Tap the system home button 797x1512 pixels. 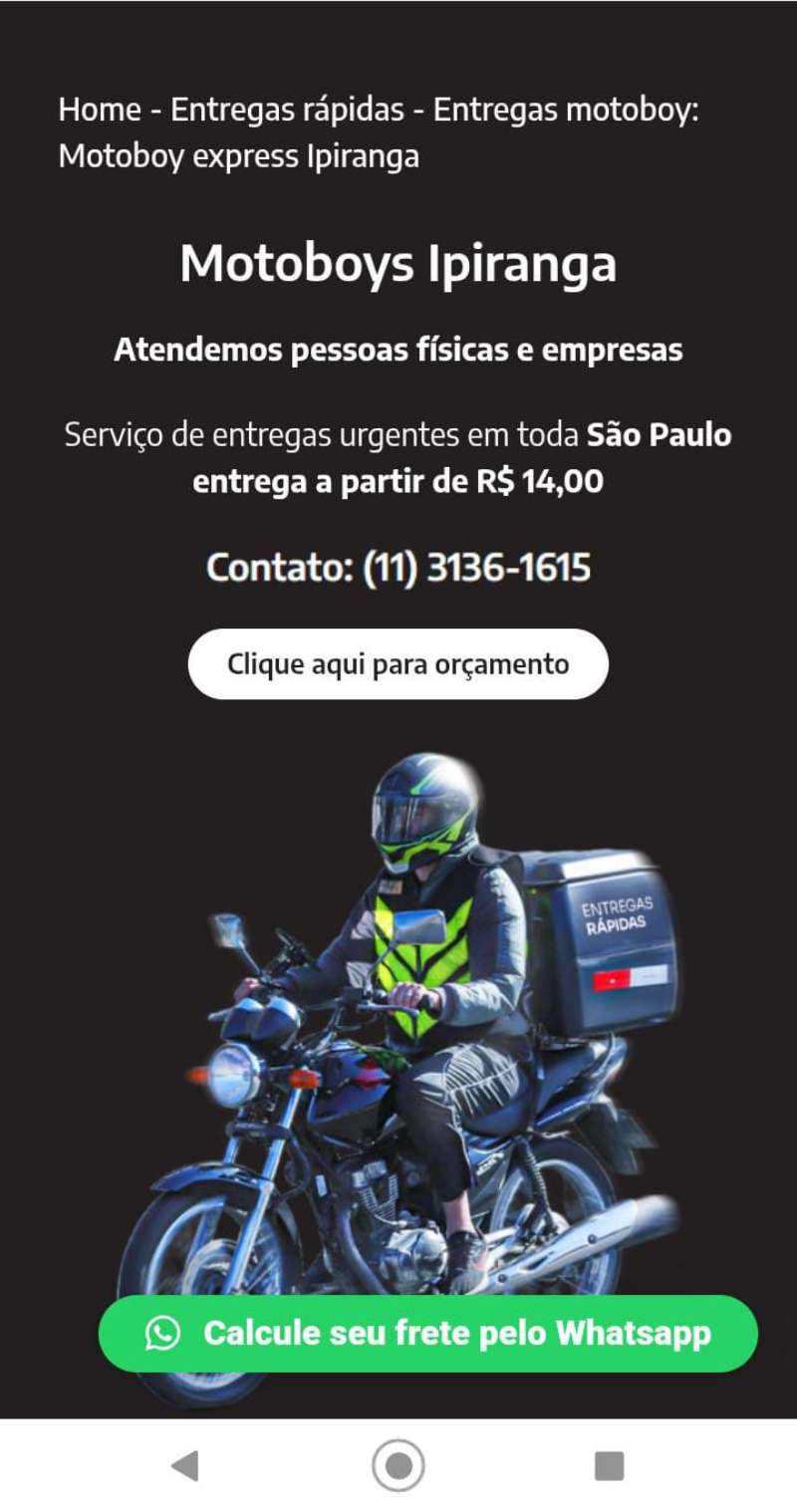[398, 1465]
